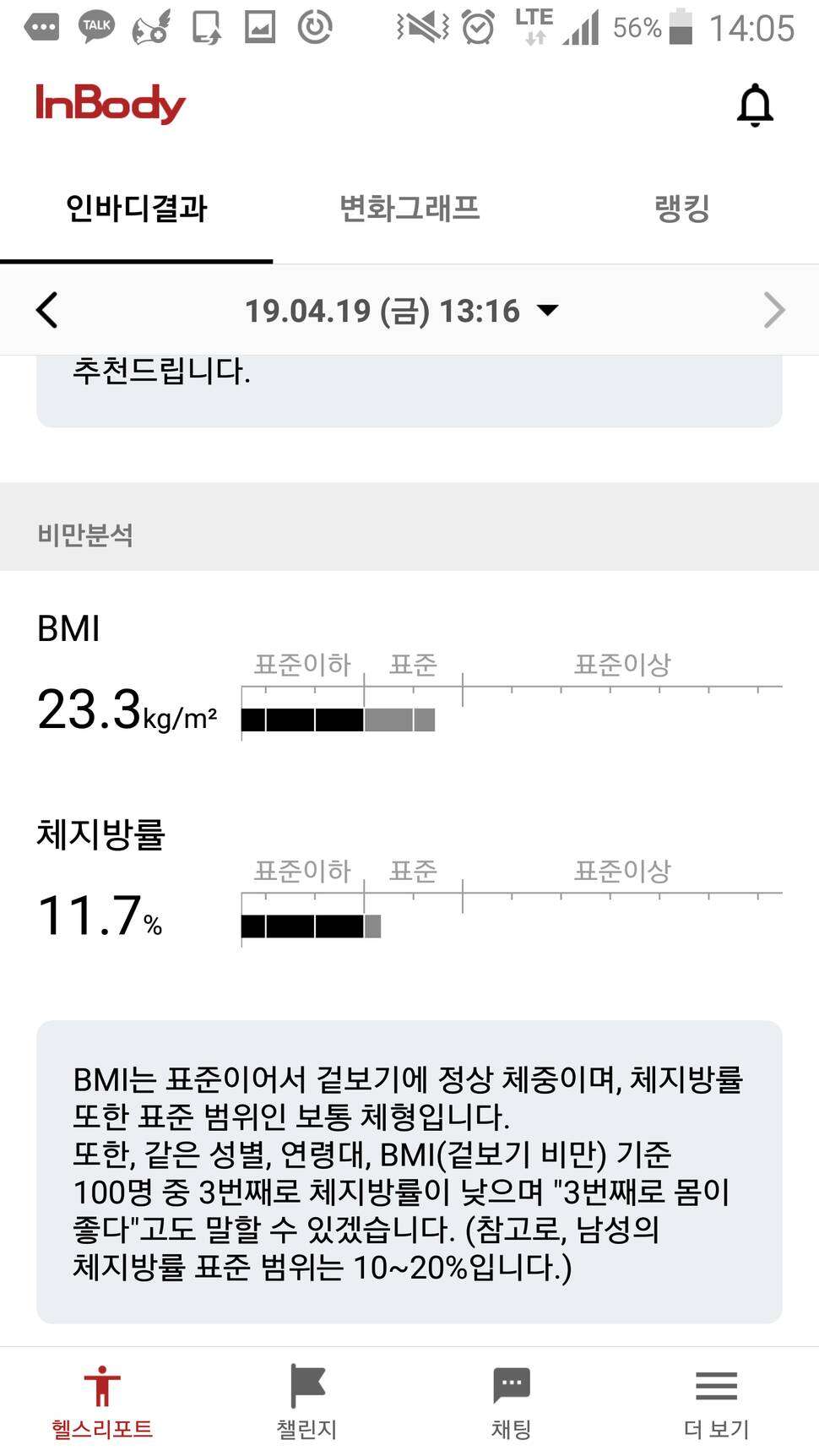Switch to the 변화그래프 tab
The image size is (819, 1456).
(409, 208)
